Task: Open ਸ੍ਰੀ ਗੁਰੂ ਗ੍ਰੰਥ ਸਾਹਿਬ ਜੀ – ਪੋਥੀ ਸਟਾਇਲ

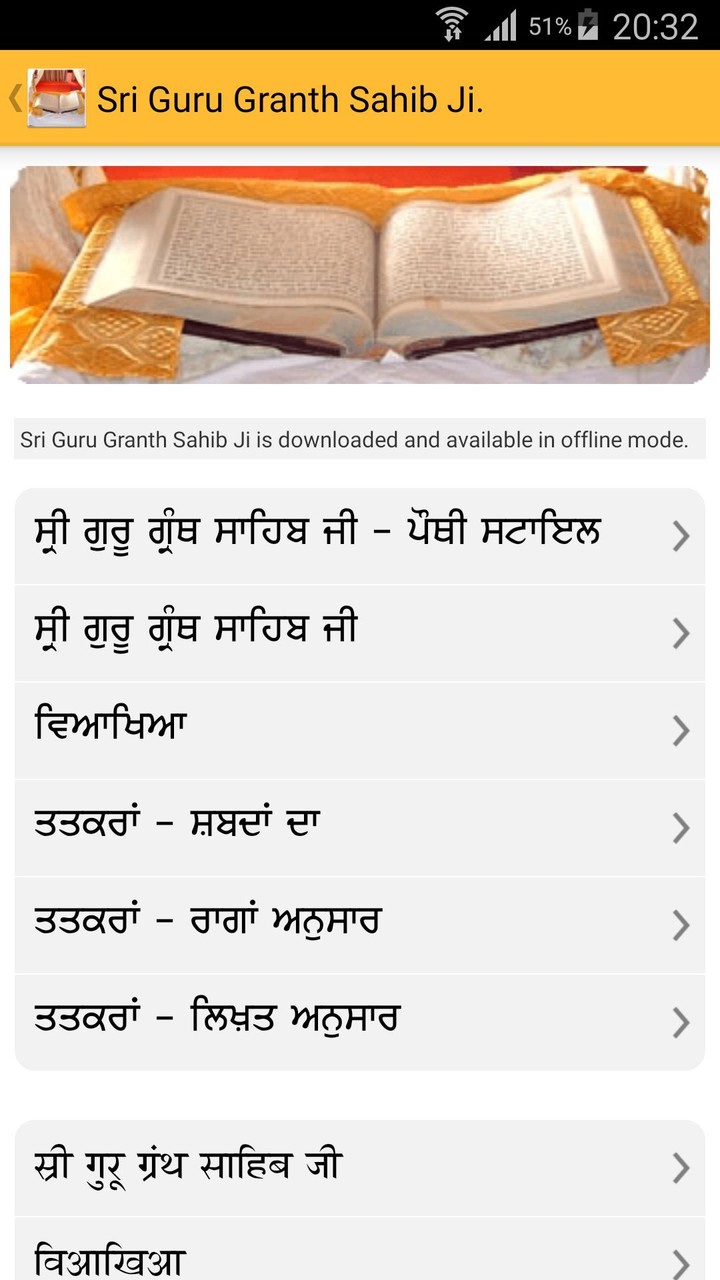Action: click(360, 536)
